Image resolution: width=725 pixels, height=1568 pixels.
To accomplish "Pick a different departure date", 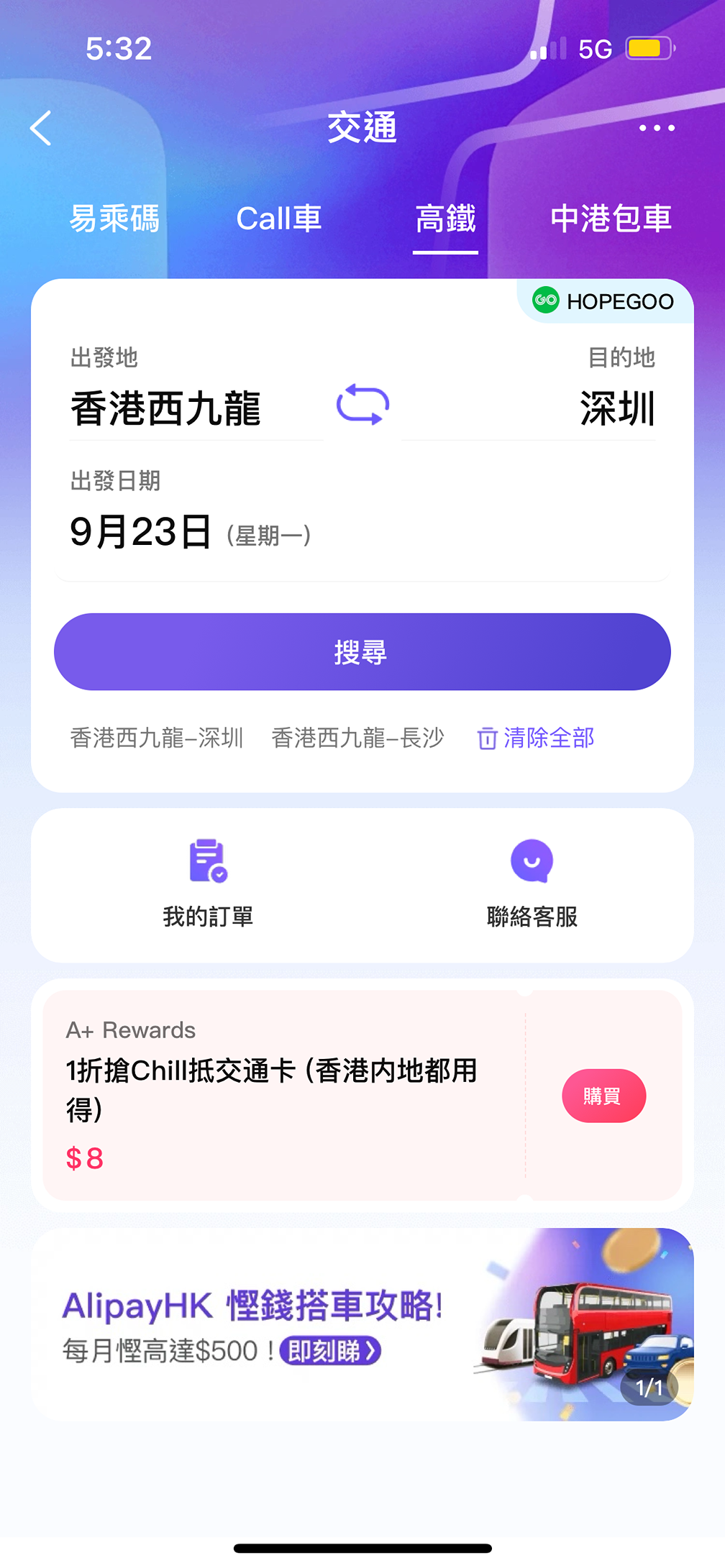I will 191,533.
